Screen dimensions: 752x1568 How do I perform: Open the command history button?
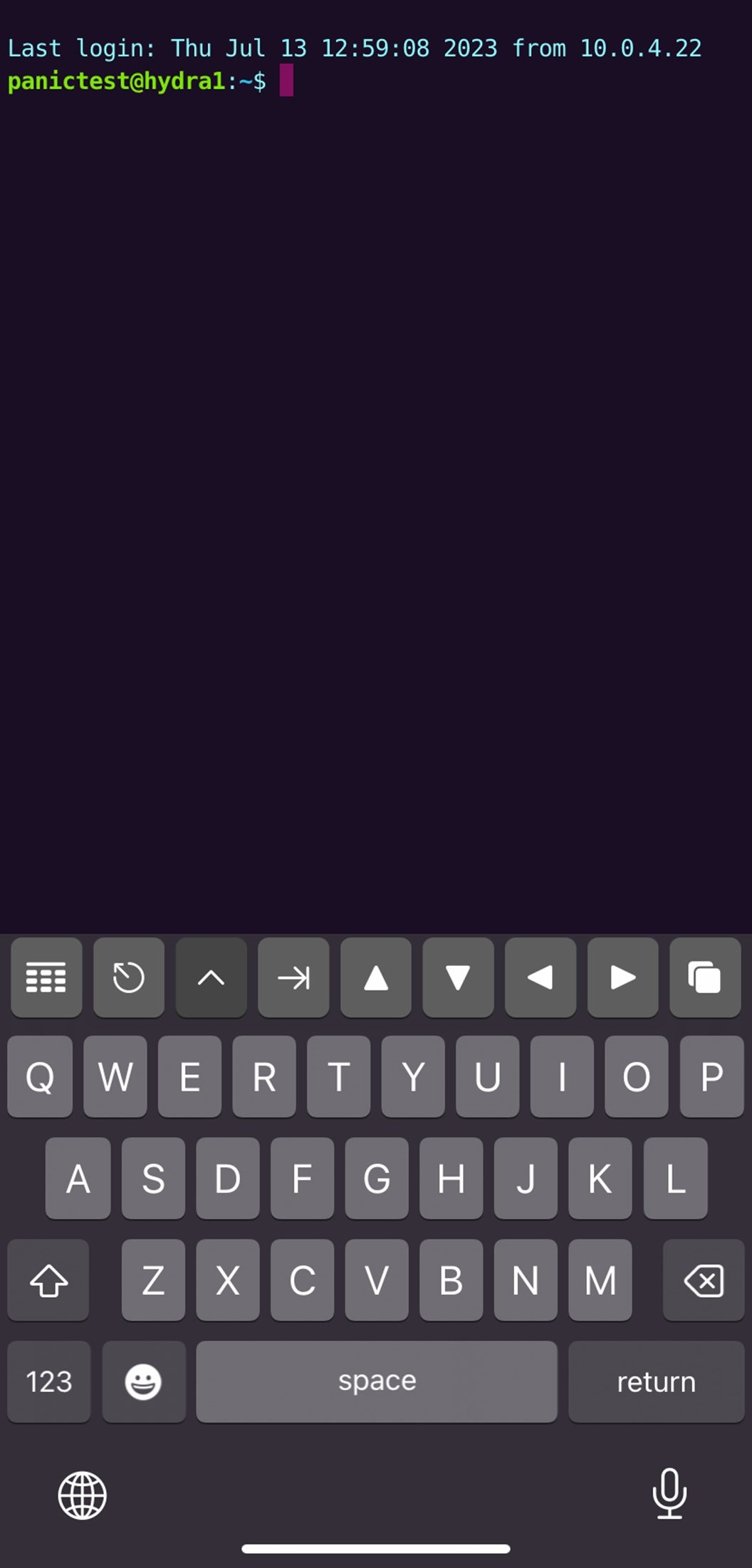click(129, 977)
